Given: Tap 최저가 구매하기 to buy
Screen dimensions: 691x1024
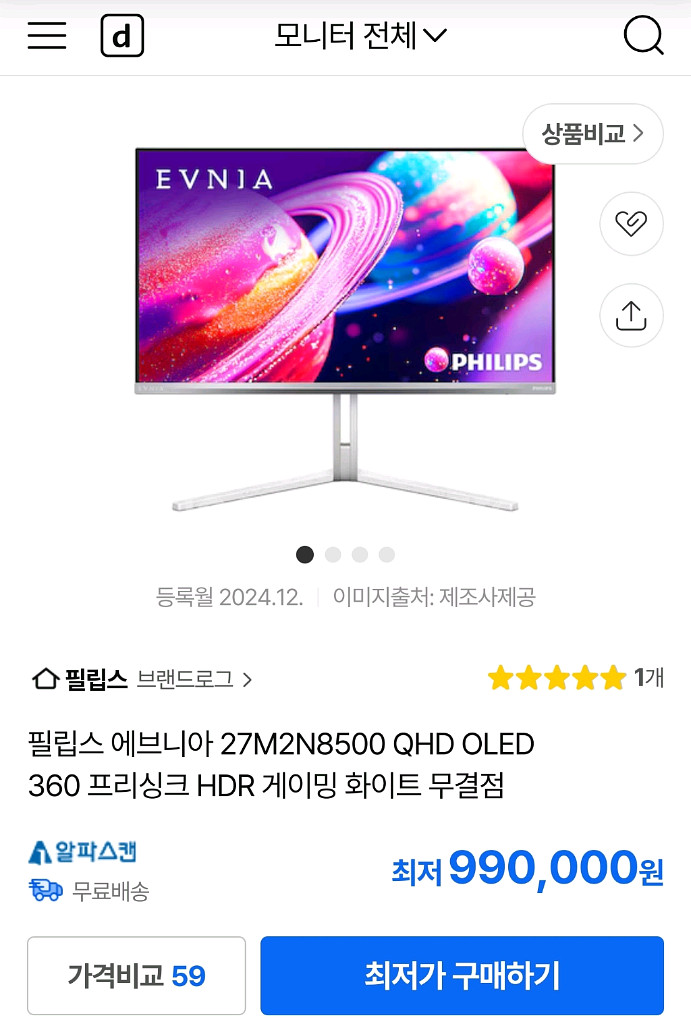Looking at the screenshot, I should pyautogui.click(x=462, y=975).
